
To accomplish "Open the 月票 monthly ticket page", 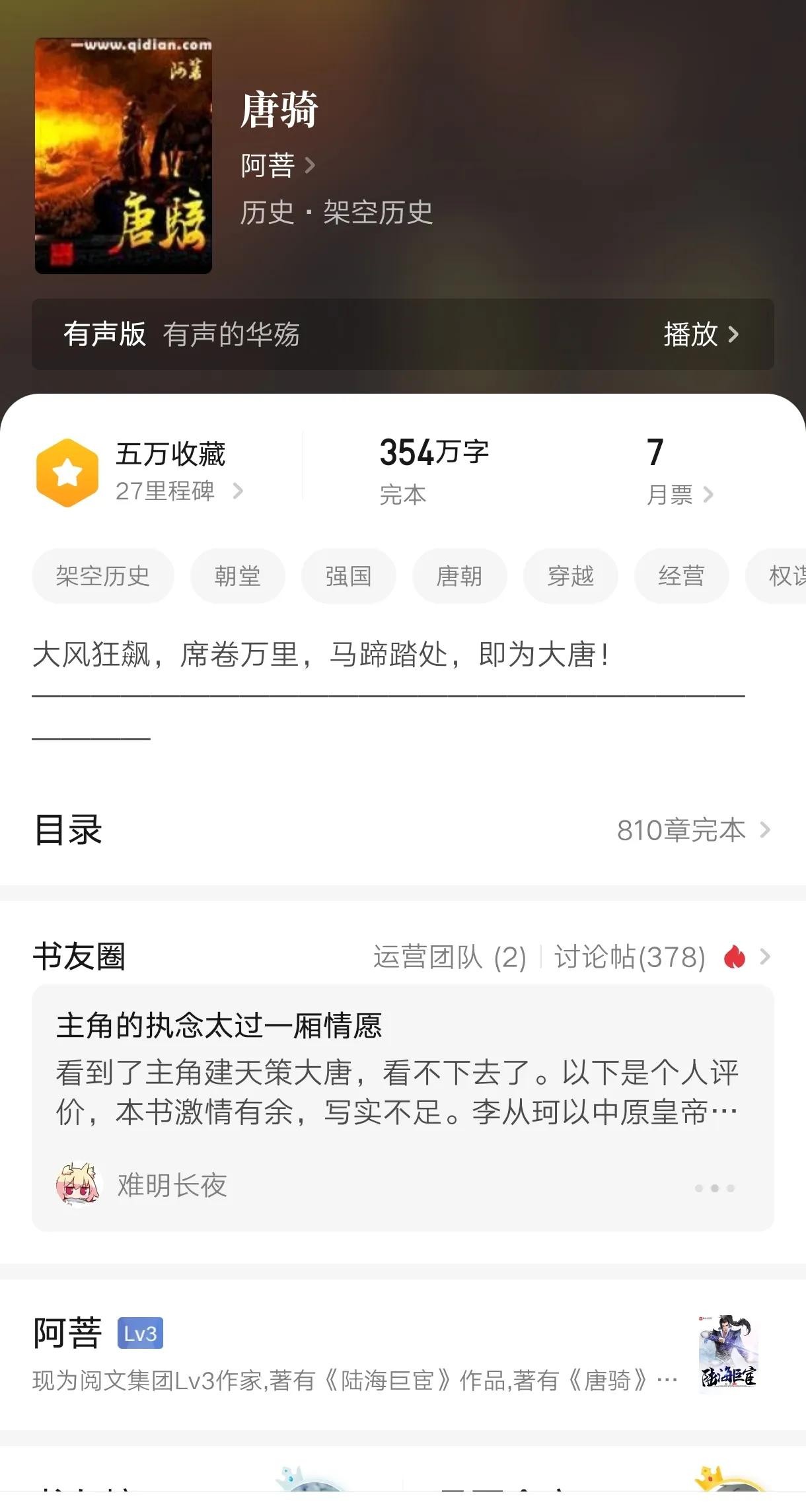I will pyautogui.click(x=679, y=494).
